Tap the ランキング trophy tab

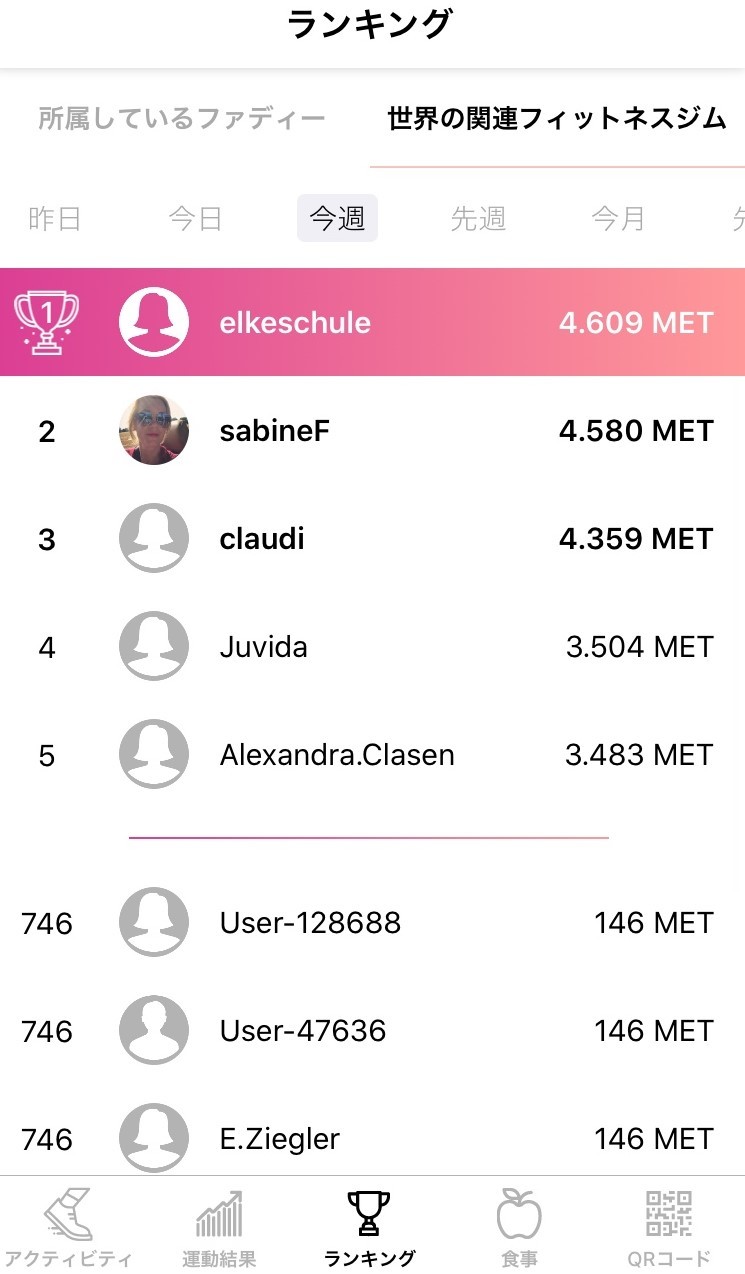pyautogui.click(x=370, y=1226)
